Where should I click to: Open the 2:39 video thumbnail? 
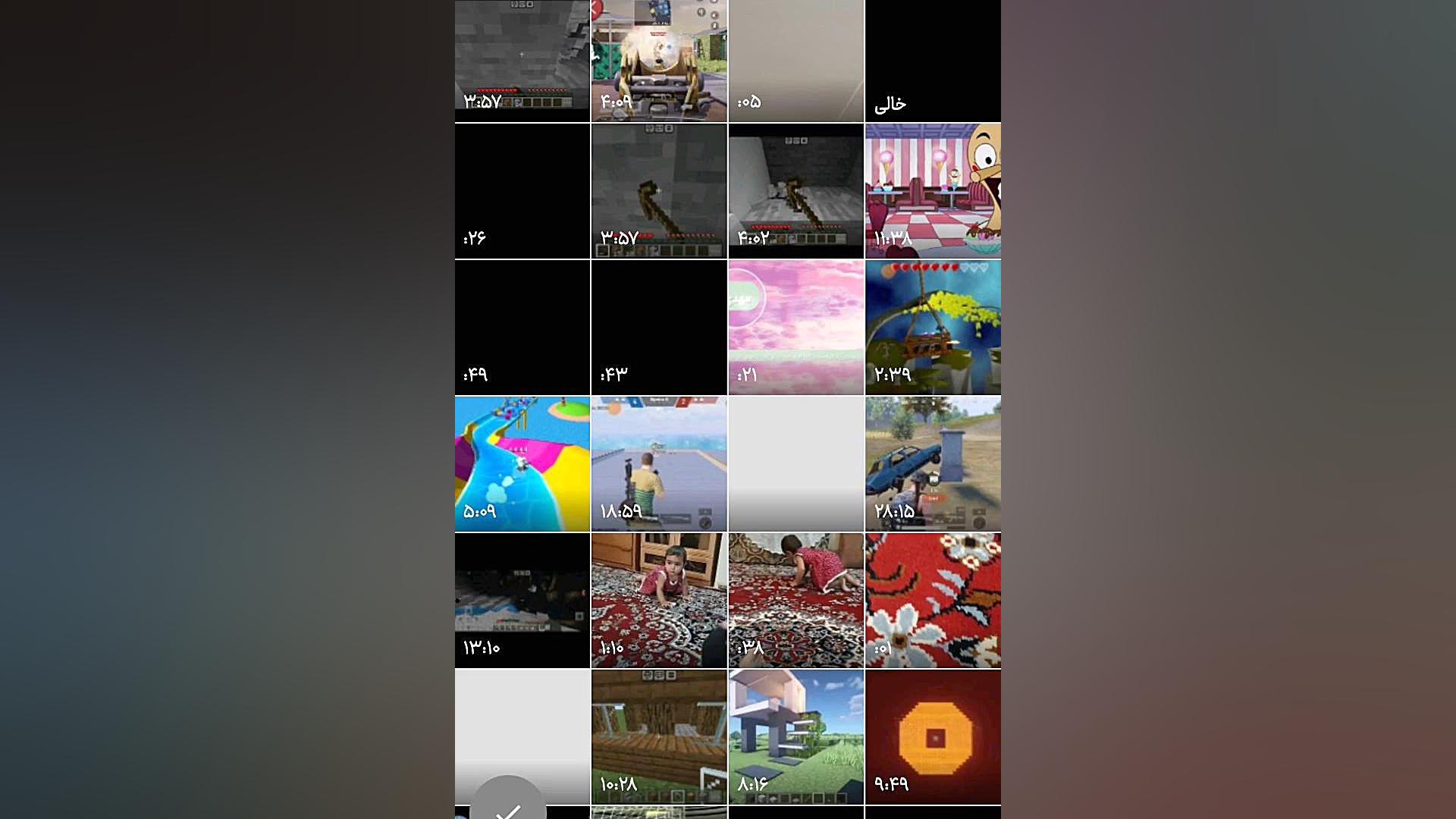(933, 327)
